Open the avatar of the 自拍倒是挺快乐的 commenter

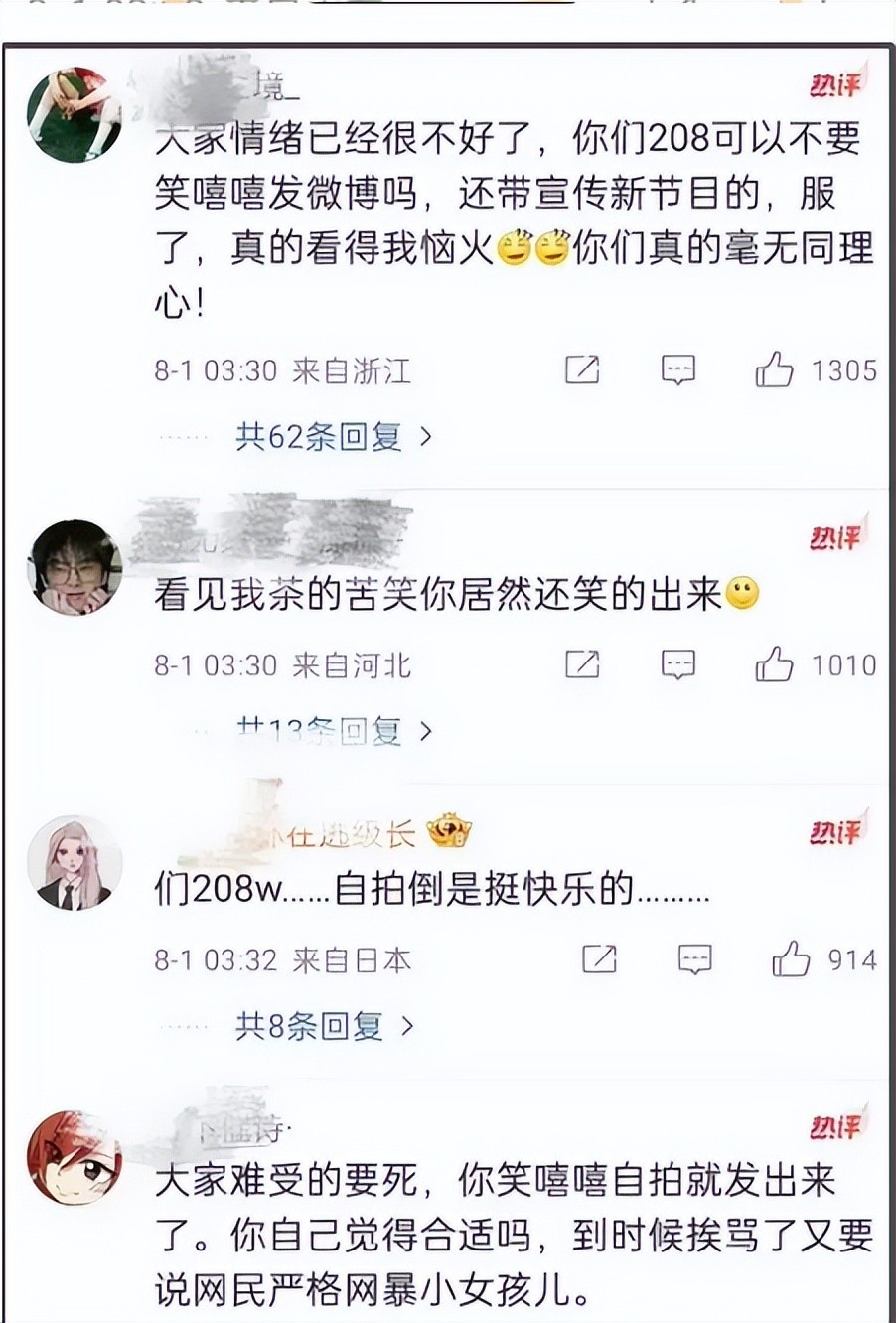pos(75,862)
